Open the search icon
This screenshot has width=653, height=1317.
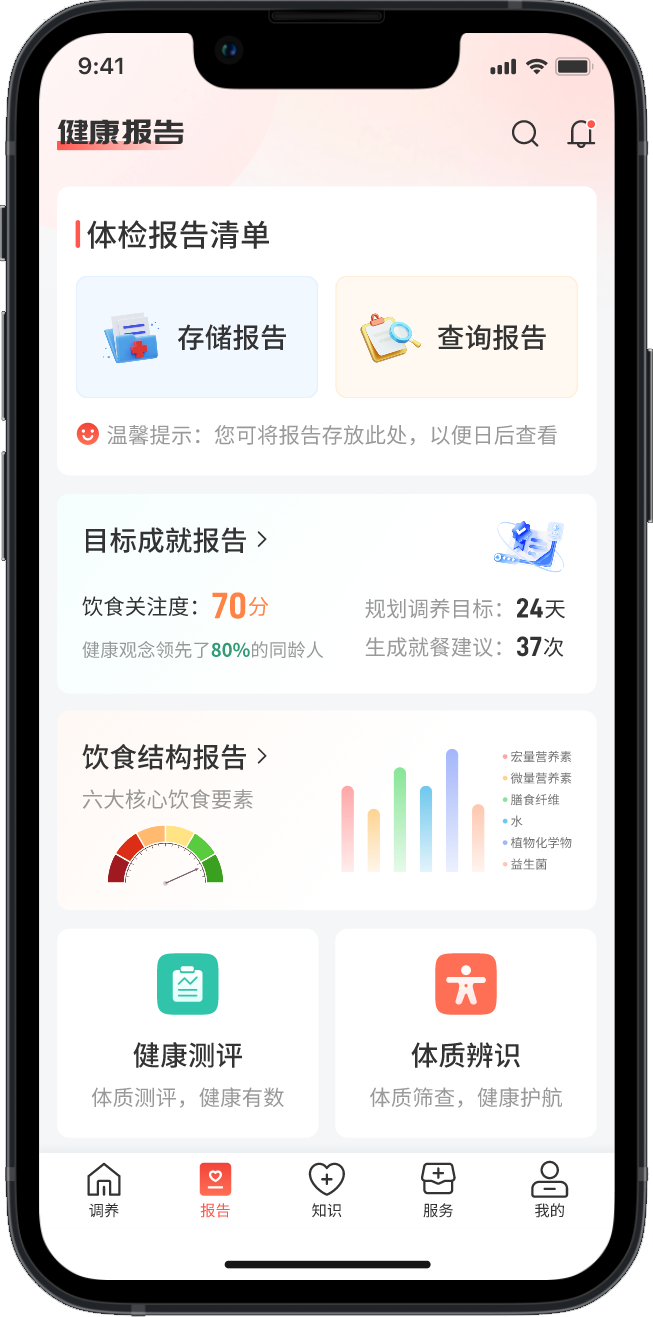pyautogui.click(x=525, y=133)
